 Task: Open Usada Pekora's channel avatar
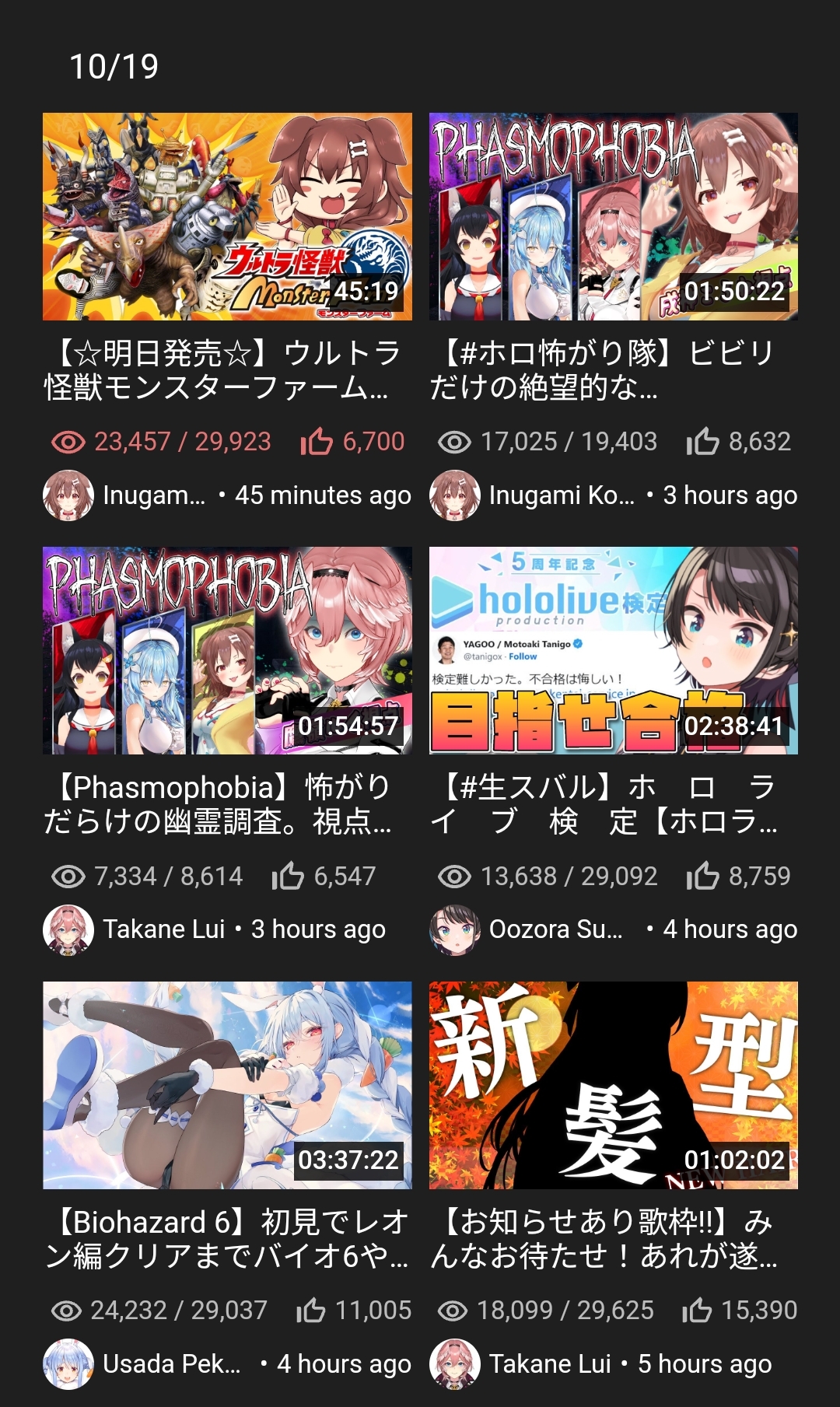point(68,1363)
